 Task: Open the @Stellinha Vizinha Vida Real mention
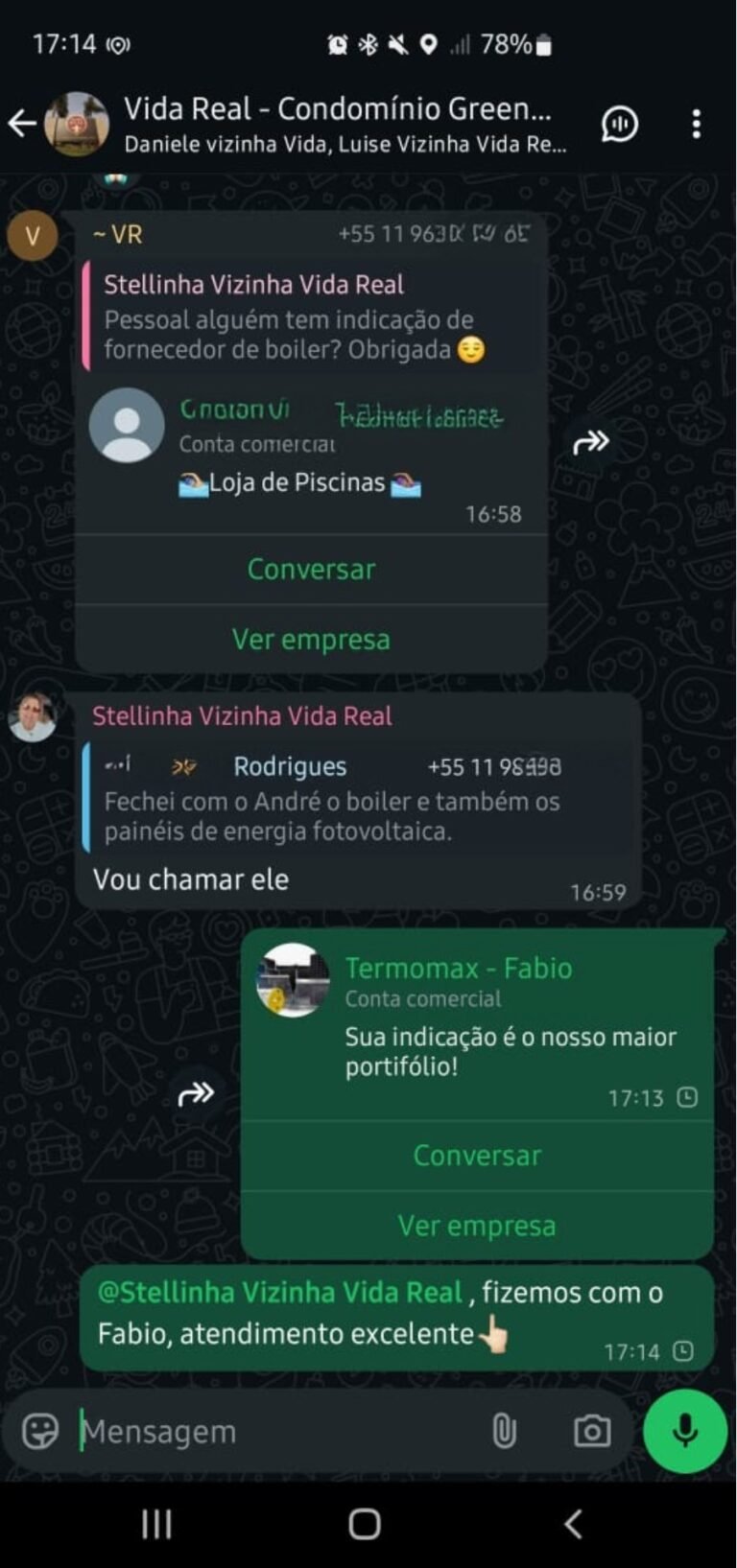click(278, 1292)
